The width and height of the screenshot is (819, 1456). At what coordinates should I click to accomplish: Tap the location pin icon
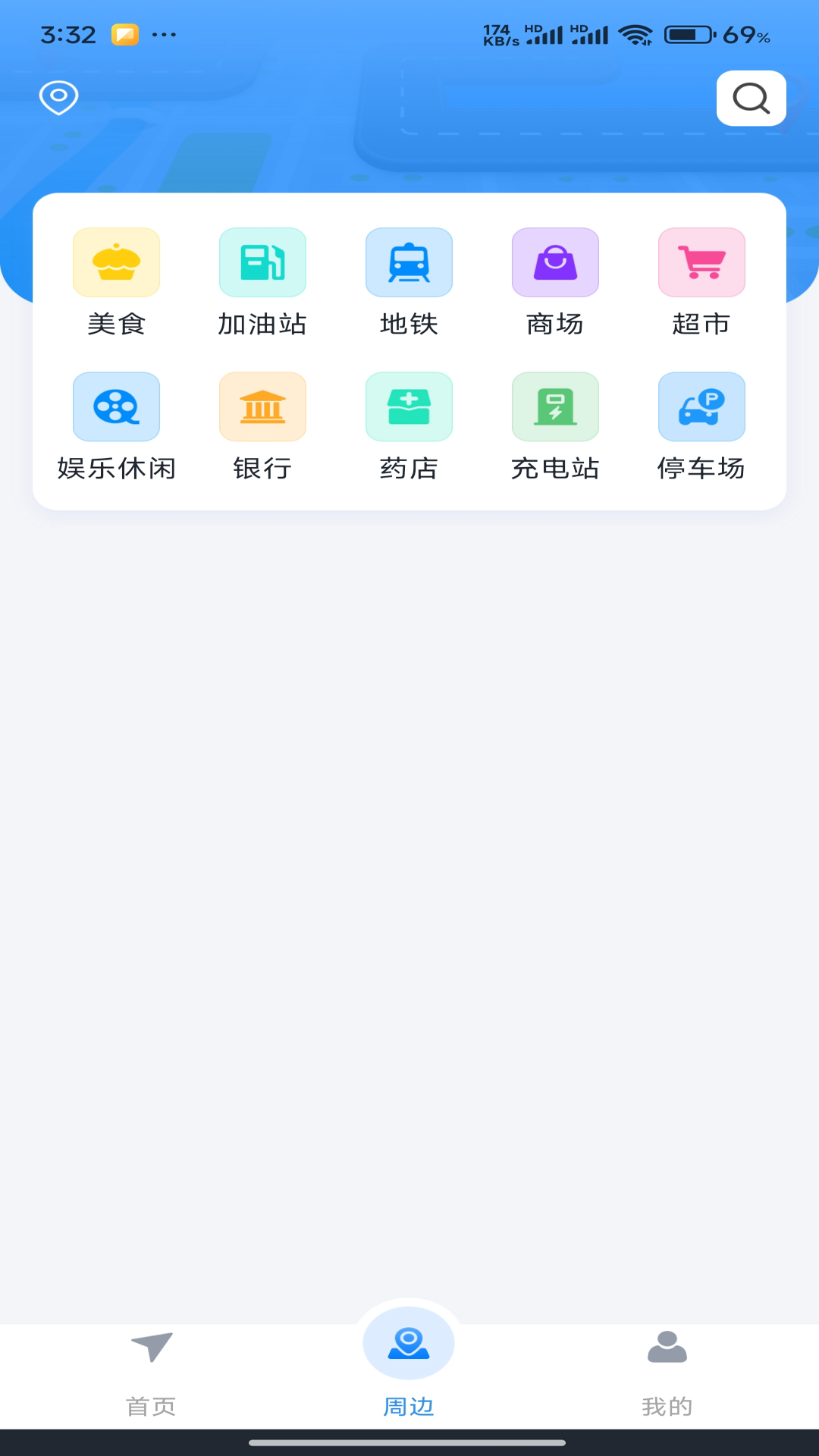58,97
